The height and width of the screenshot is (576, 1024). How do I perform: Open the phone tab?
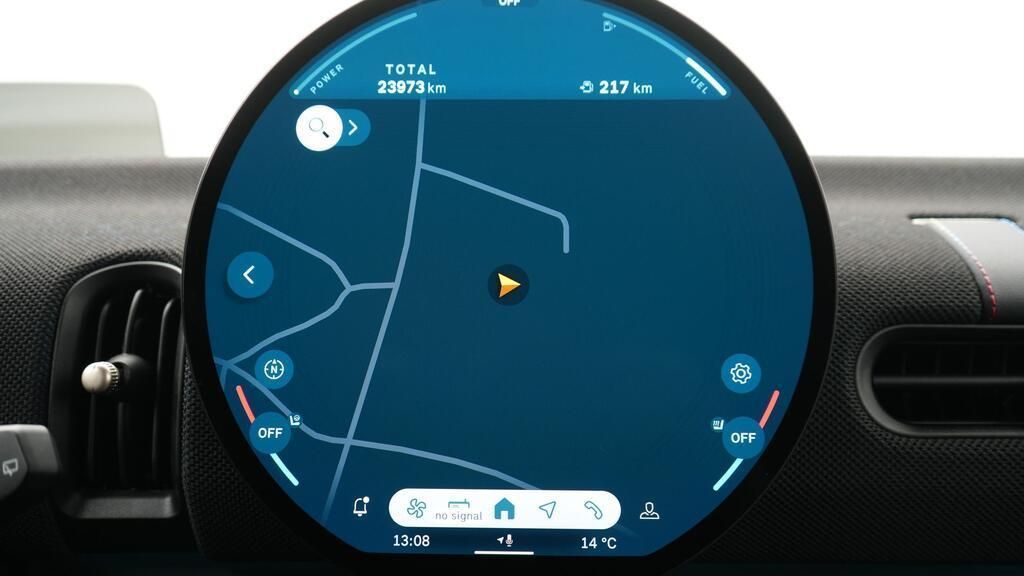pyautogui.click(x=593, y=510)
